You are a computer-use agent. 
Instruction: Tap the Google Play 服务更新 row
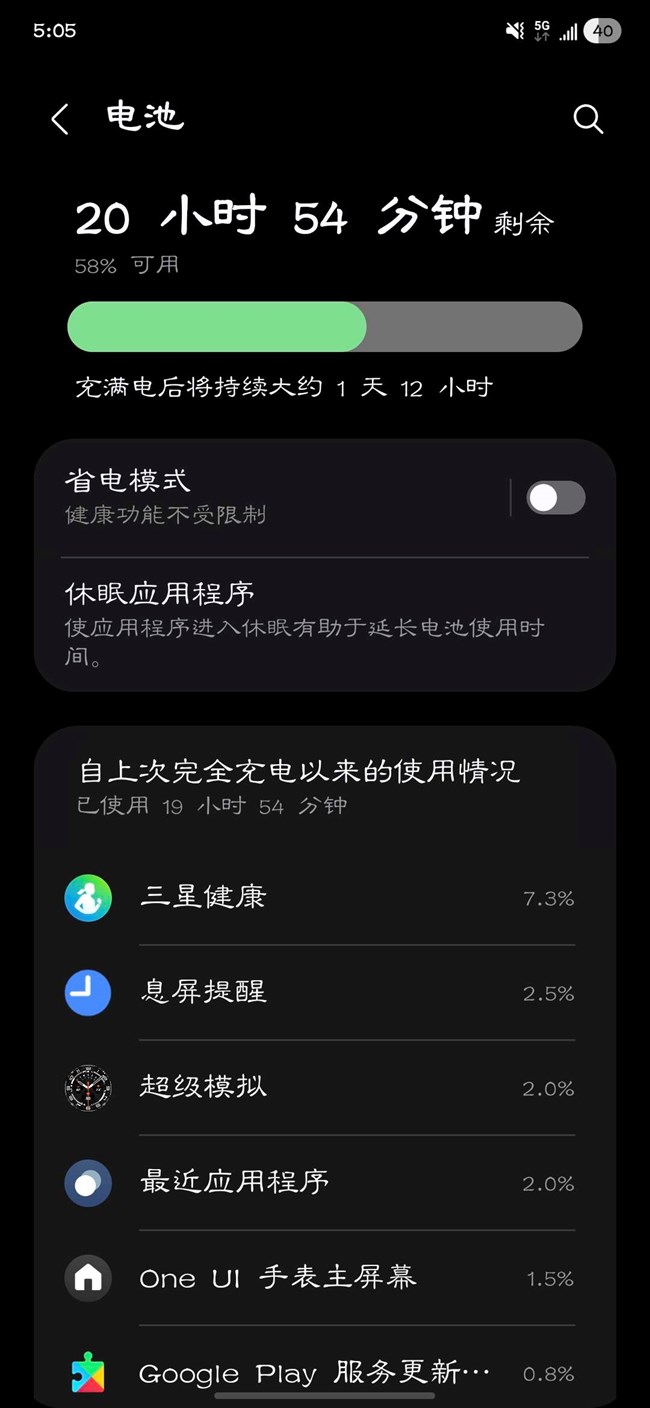tap(320, 1372)
